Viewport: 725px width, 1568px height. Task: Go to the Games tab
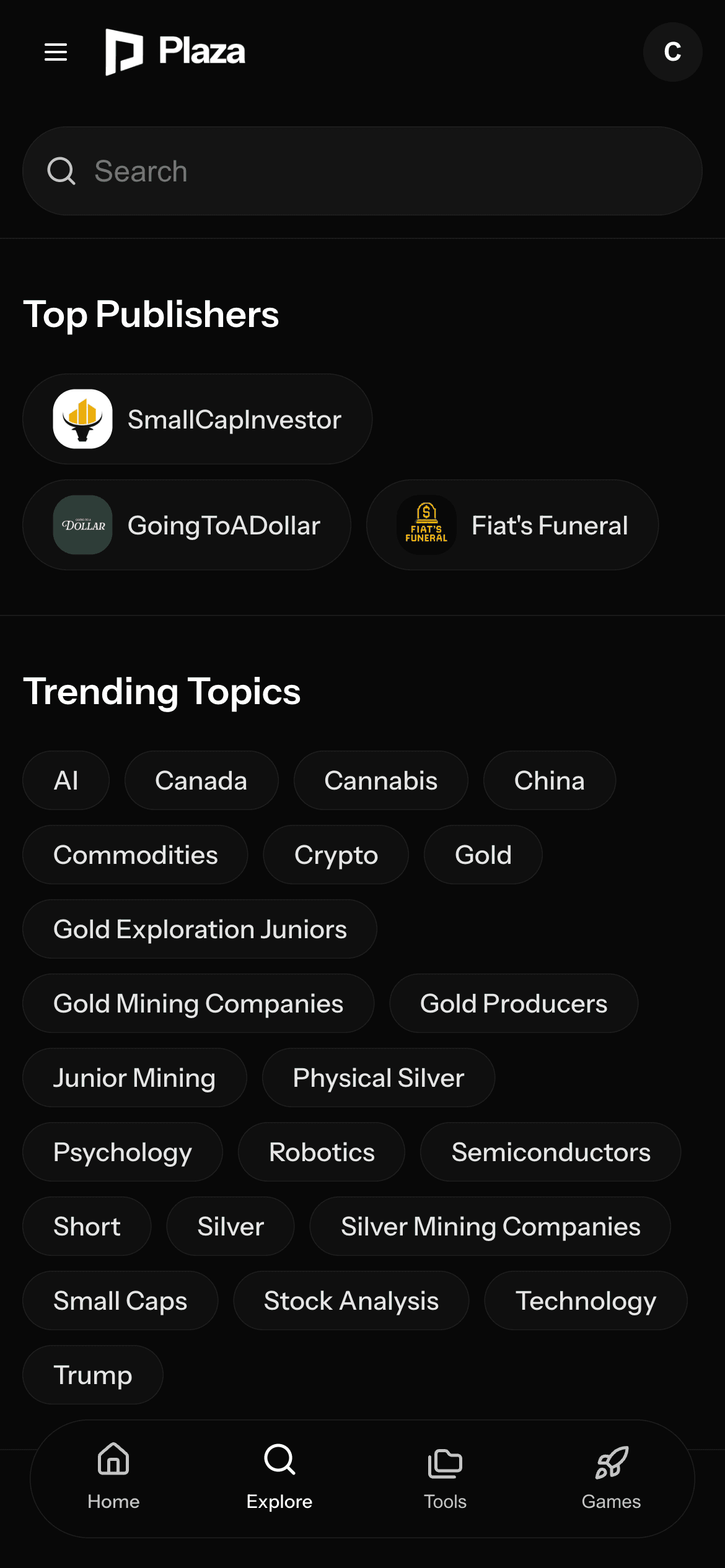click(x=611, y=1478)
